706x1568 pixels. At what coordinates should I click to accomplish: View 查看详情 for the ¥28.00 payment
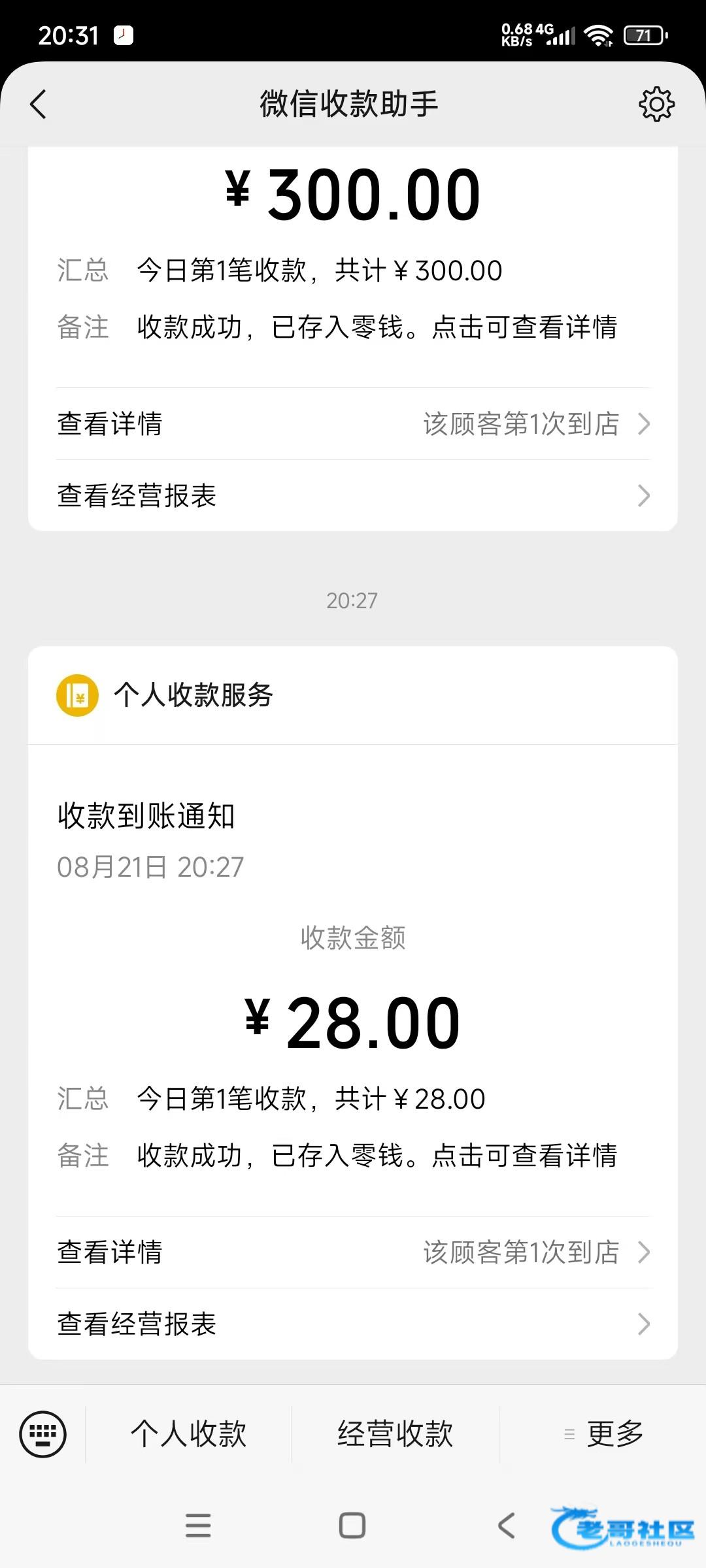(x=353, y=1252)
